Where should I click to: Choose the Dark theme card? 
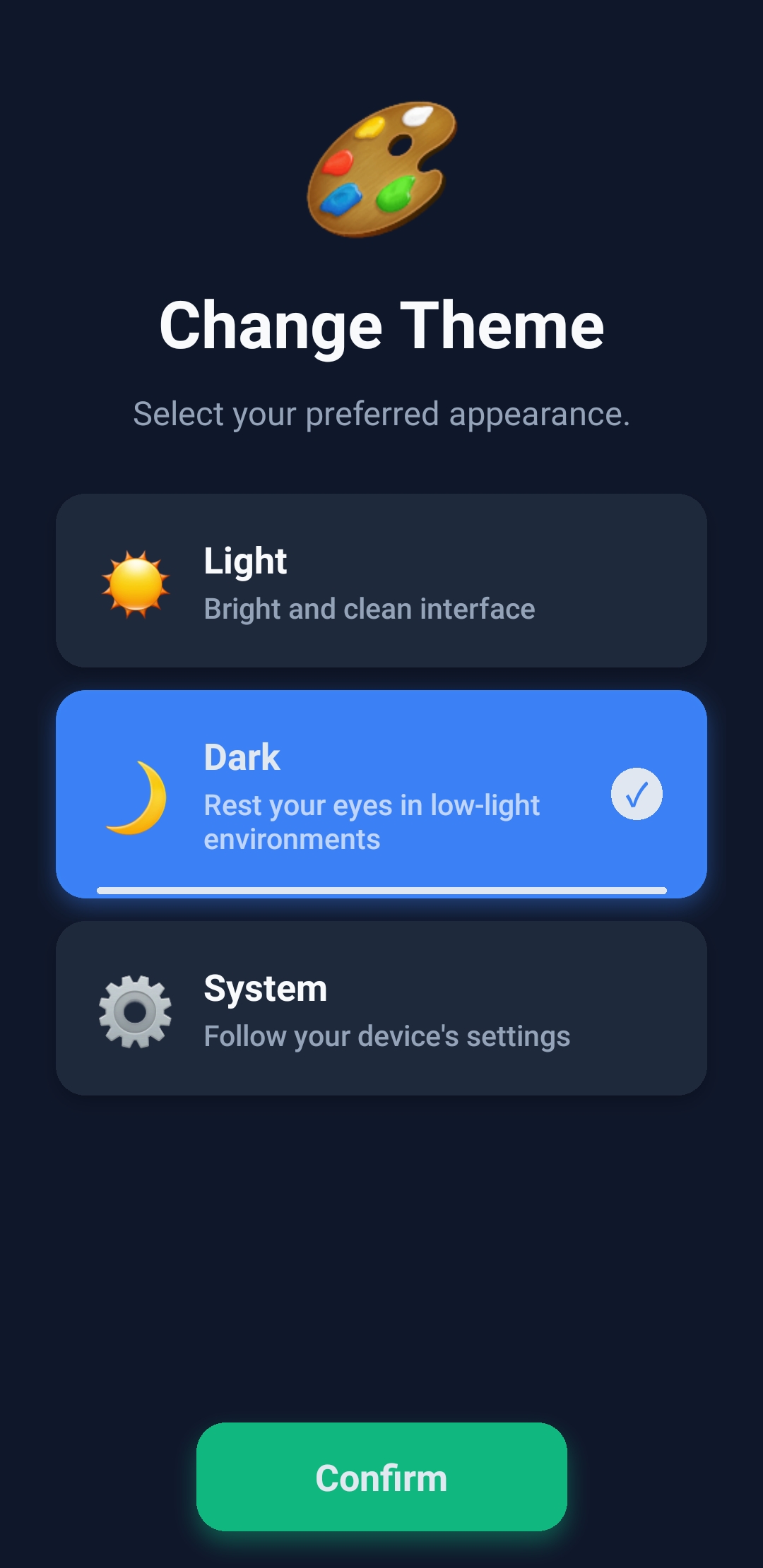point(381,794)
